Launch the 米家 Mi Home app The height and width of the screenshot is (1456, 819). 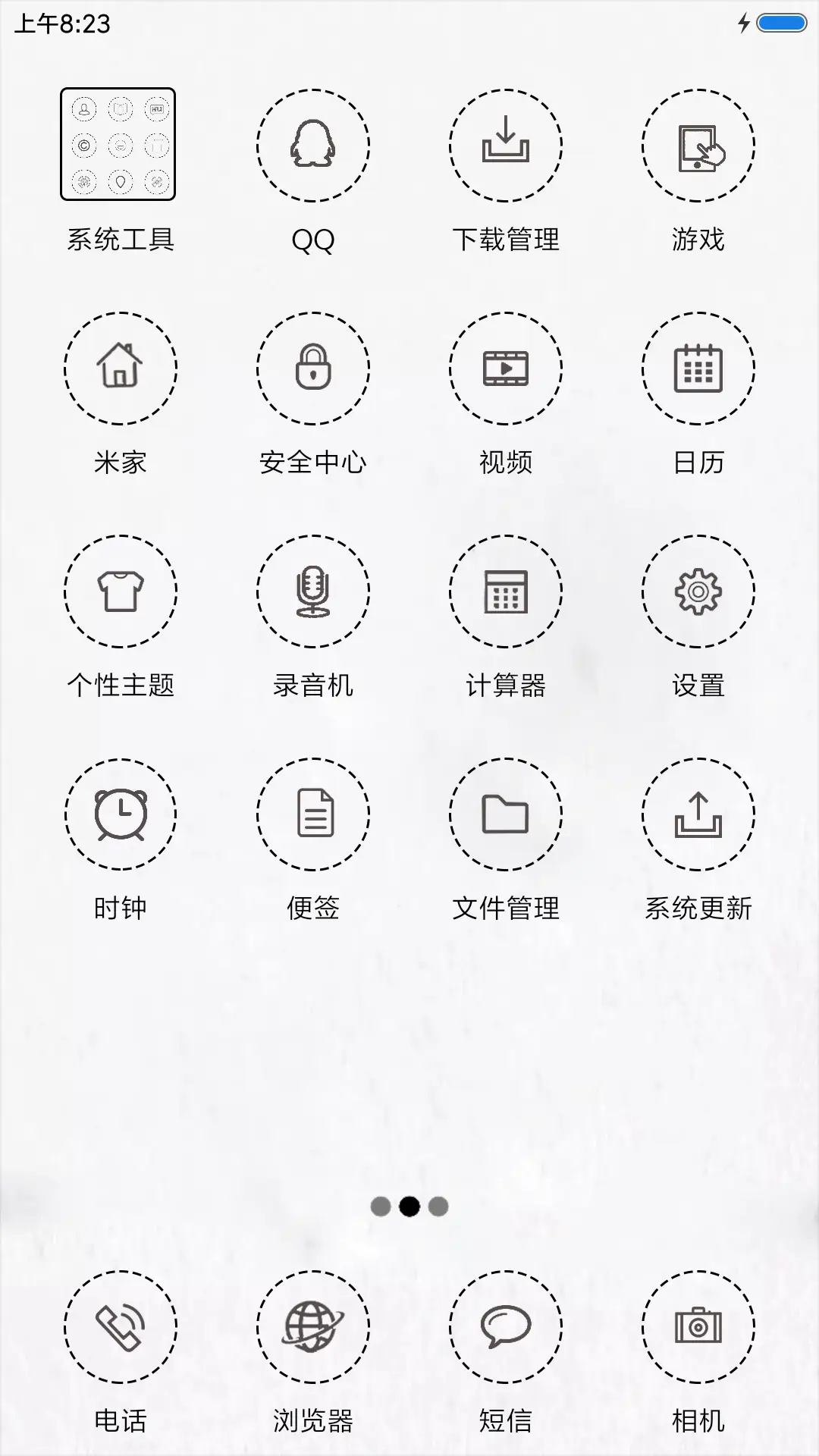click(121, 369)
